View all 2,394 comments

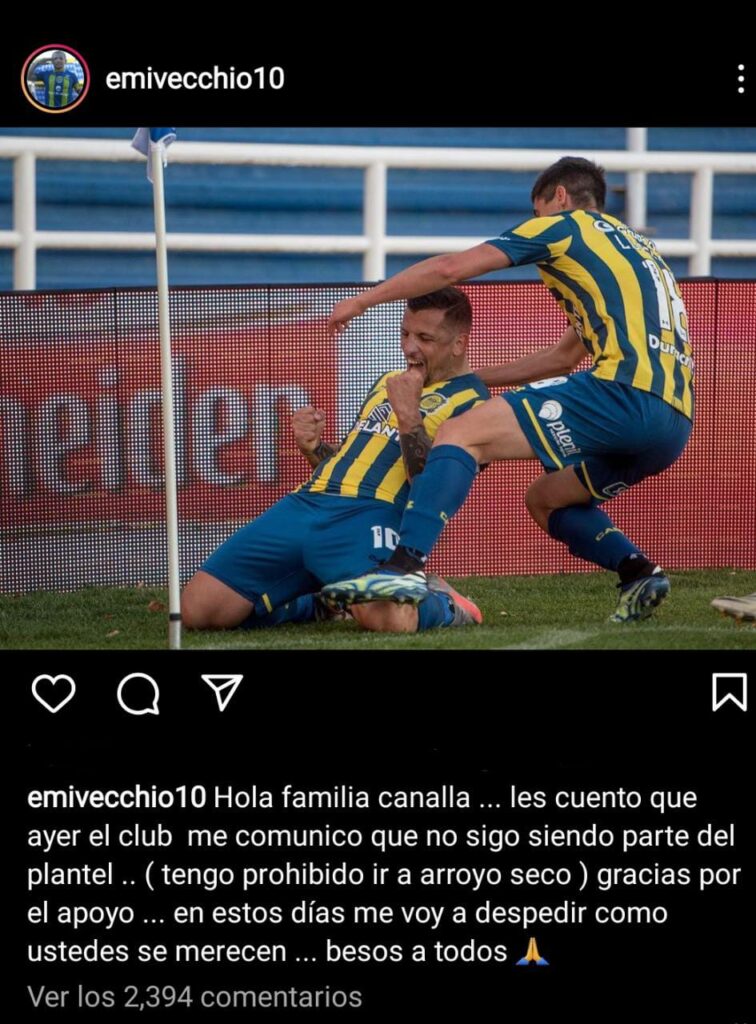coord(194,996)
